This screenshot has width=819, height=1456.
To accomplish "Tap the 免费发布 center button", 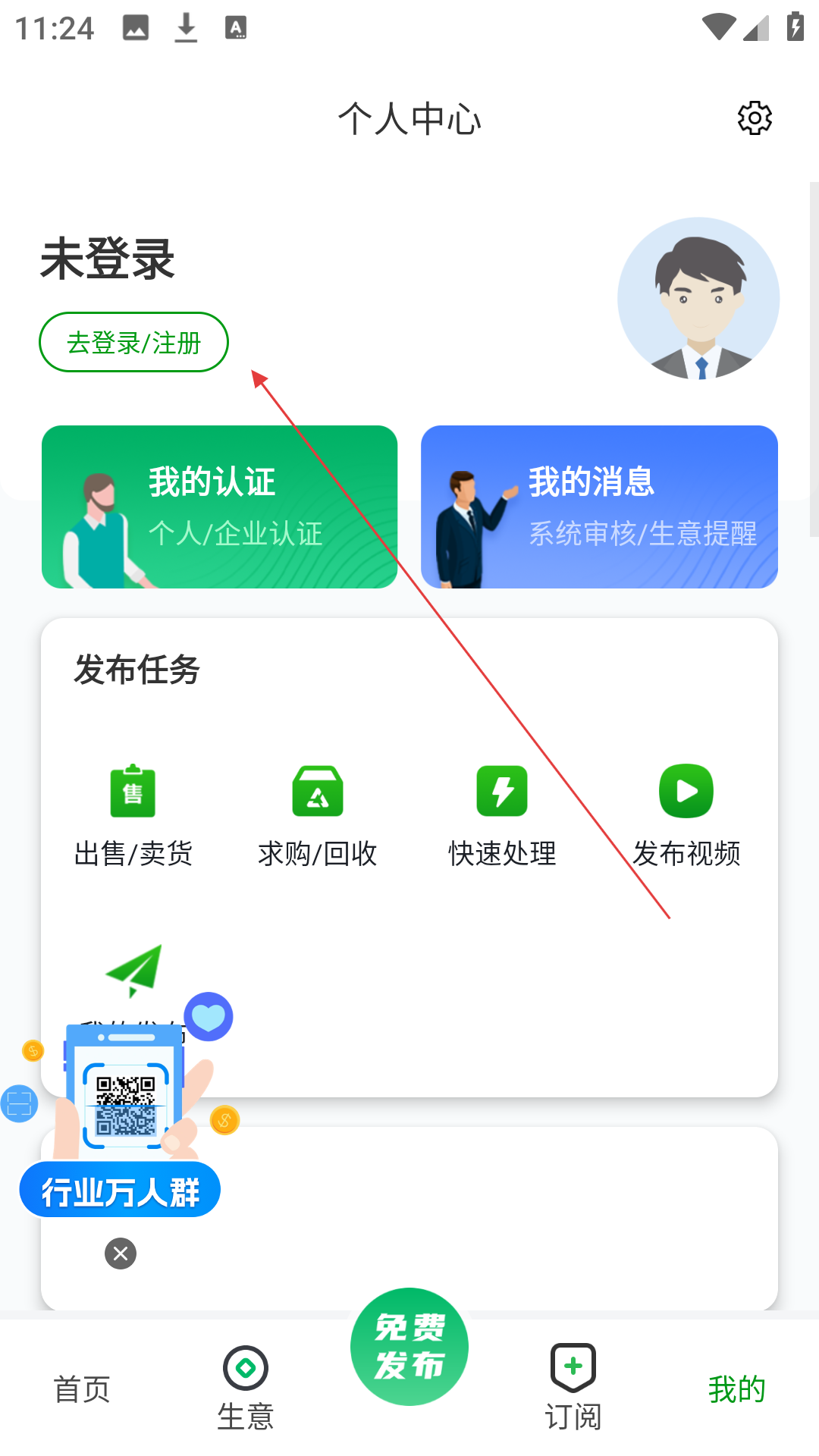I will [409, 1347].
